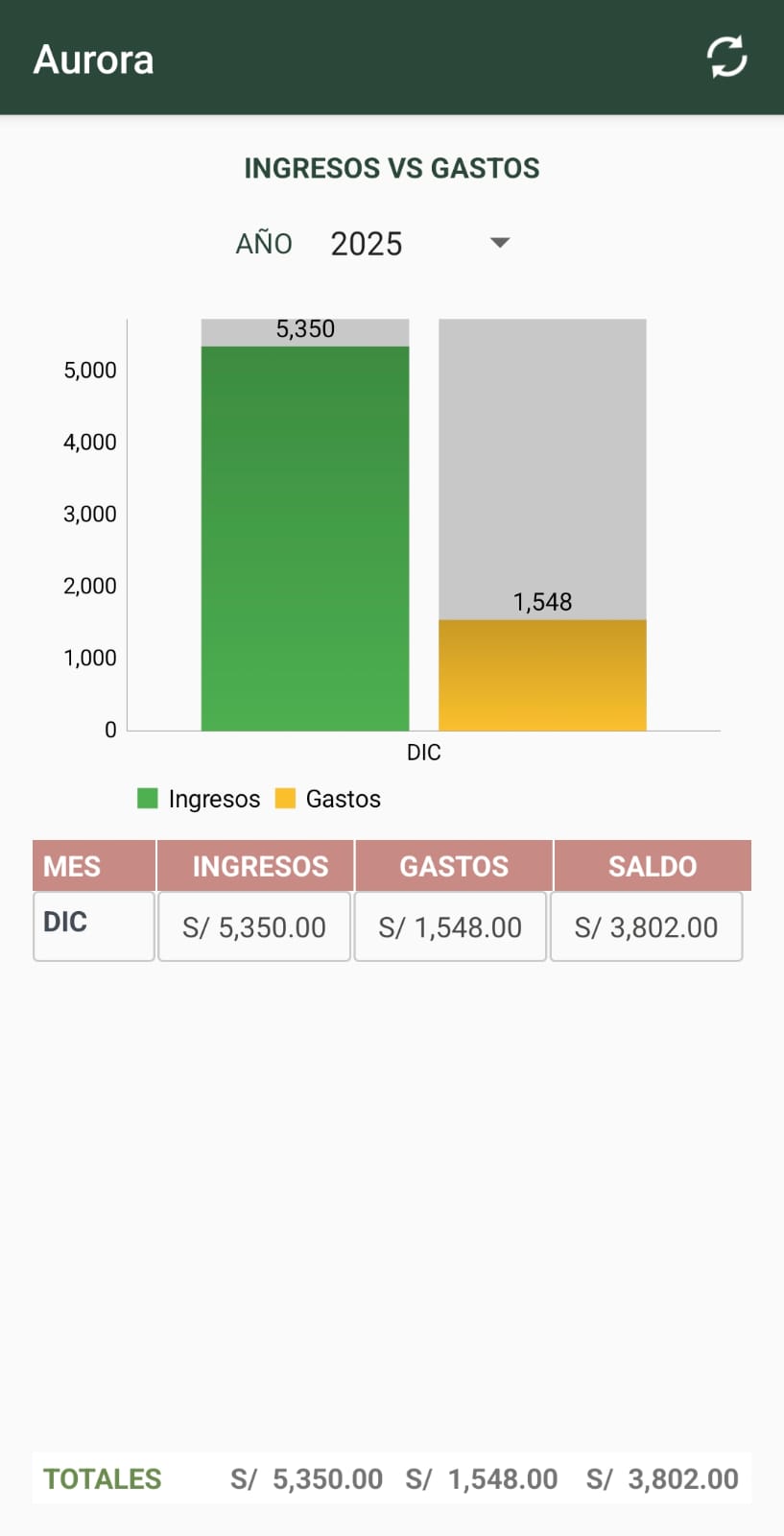This screenshot has width=784, height=1536.
Task: Click the refresh/sync icon in the toolbar
Action: pyautogui.click(x=727, y=56)
